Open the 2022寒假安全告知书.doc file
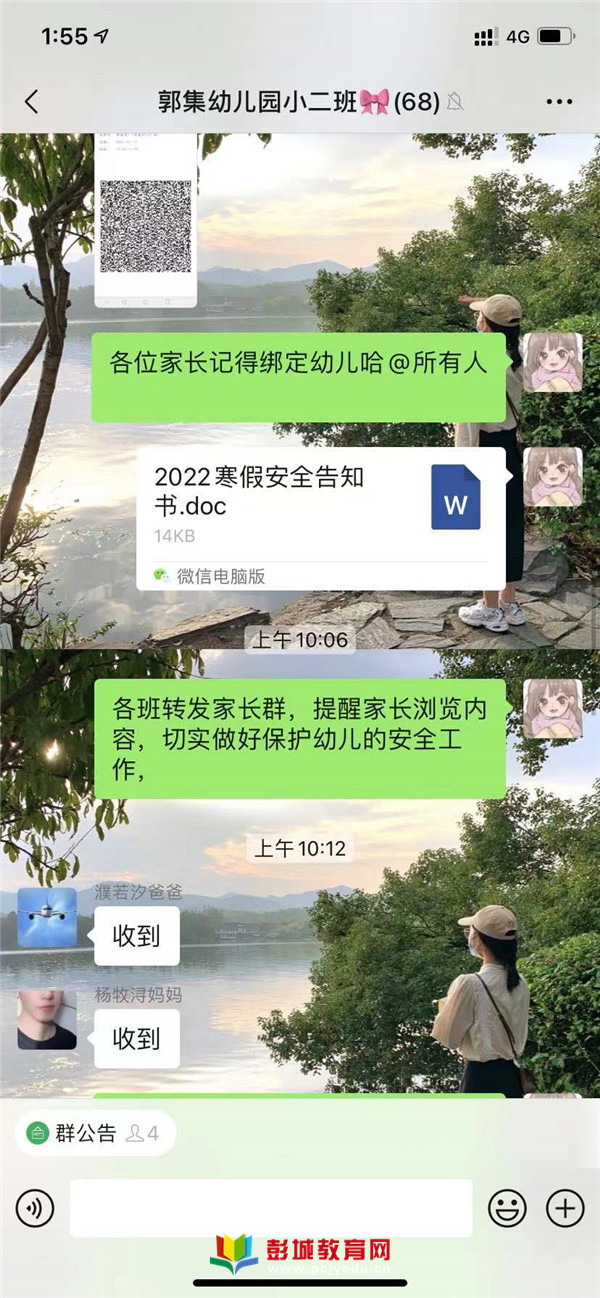600x1298 pixels. [x=320, y=518]
